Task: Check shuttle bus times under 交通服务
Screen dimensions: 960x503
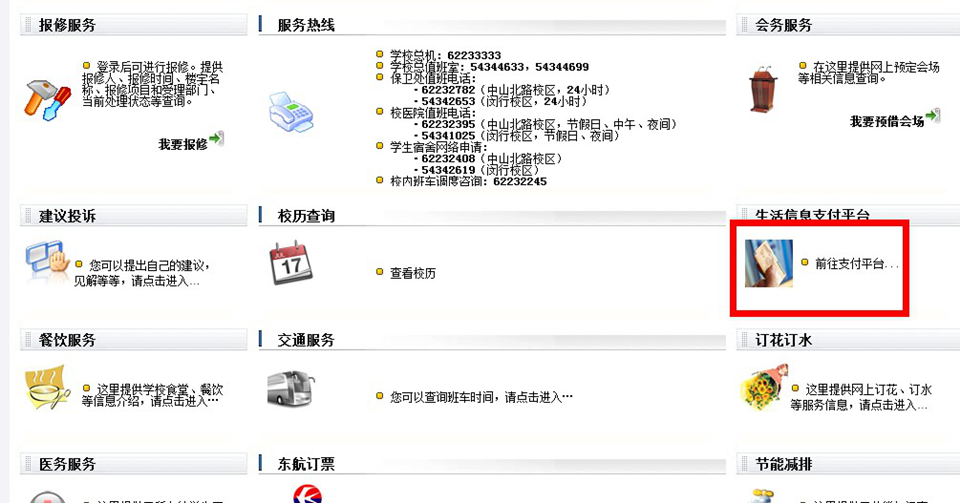Action: click(480, 397)
